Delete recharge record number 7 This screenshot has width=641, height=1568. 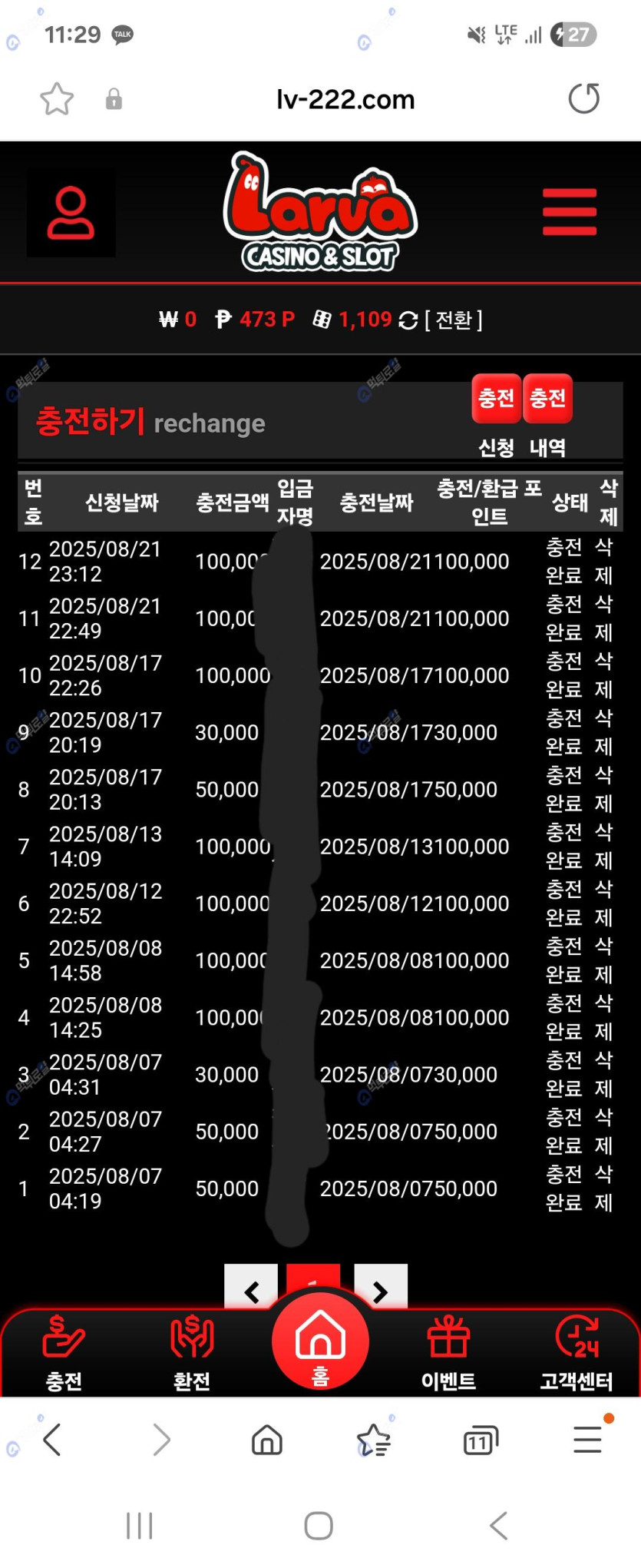click(x=604, y=846)
